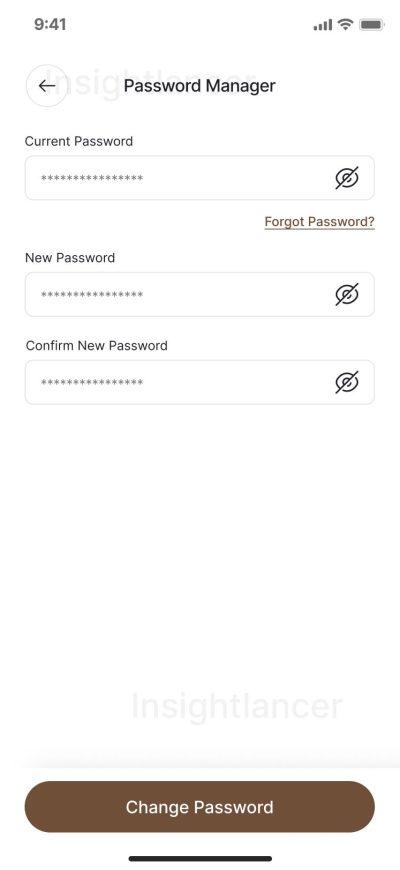Focus the New Password field
The height and width of the screenshot is (870, 400).
coord(200,294)
